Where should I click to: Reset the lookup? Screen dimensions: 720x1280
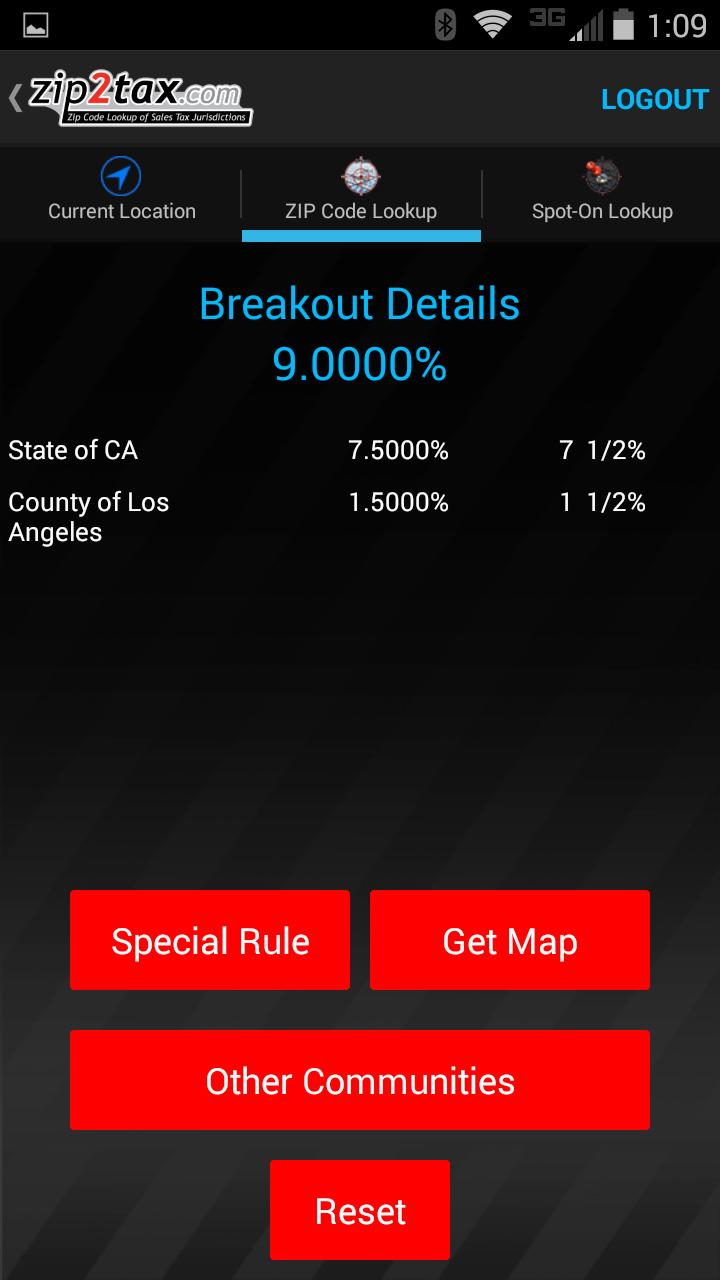point(360,1210)
